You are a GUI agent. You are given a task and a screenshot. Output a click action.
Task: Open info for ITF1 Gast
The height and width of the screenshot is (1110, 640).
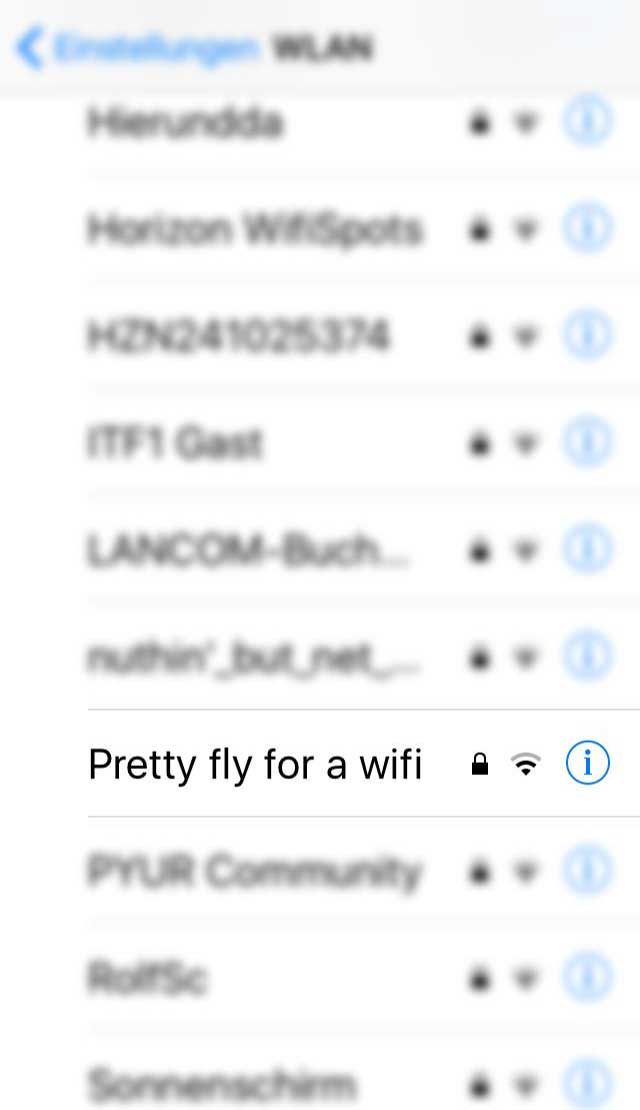click(587, 442)
